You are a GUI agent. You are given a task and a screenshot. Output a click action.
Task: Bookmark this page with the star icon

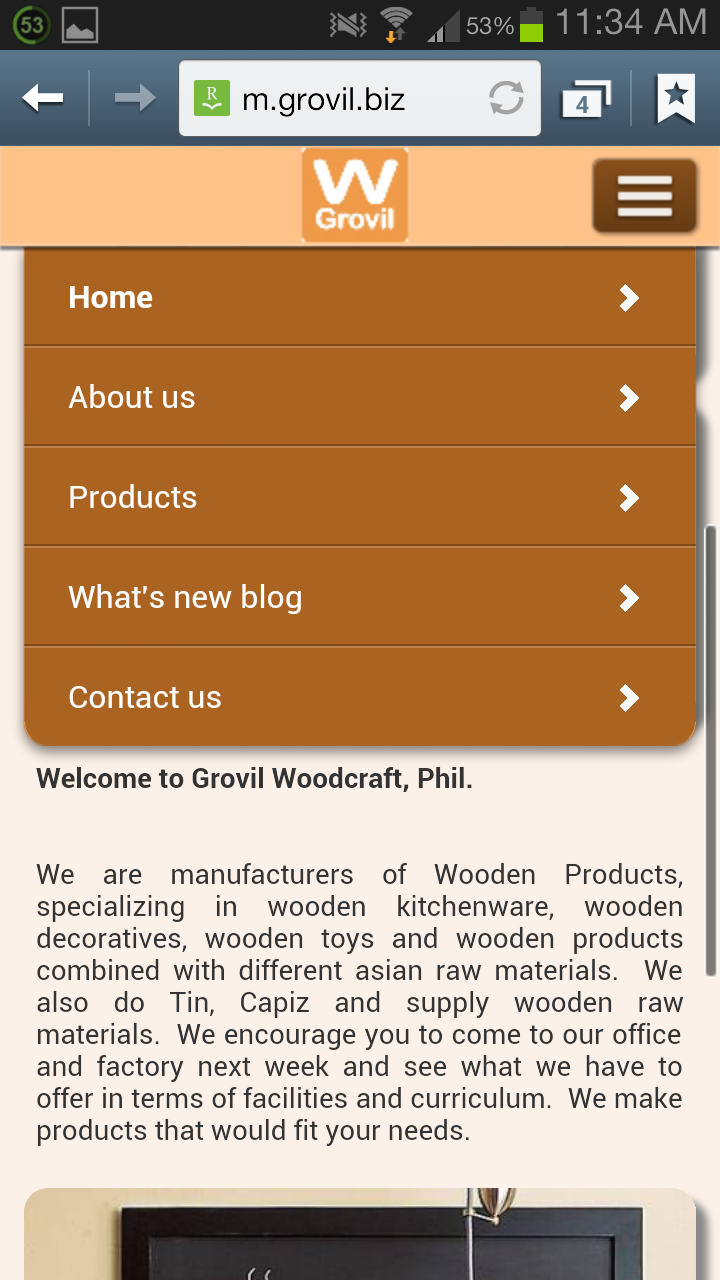677,97
